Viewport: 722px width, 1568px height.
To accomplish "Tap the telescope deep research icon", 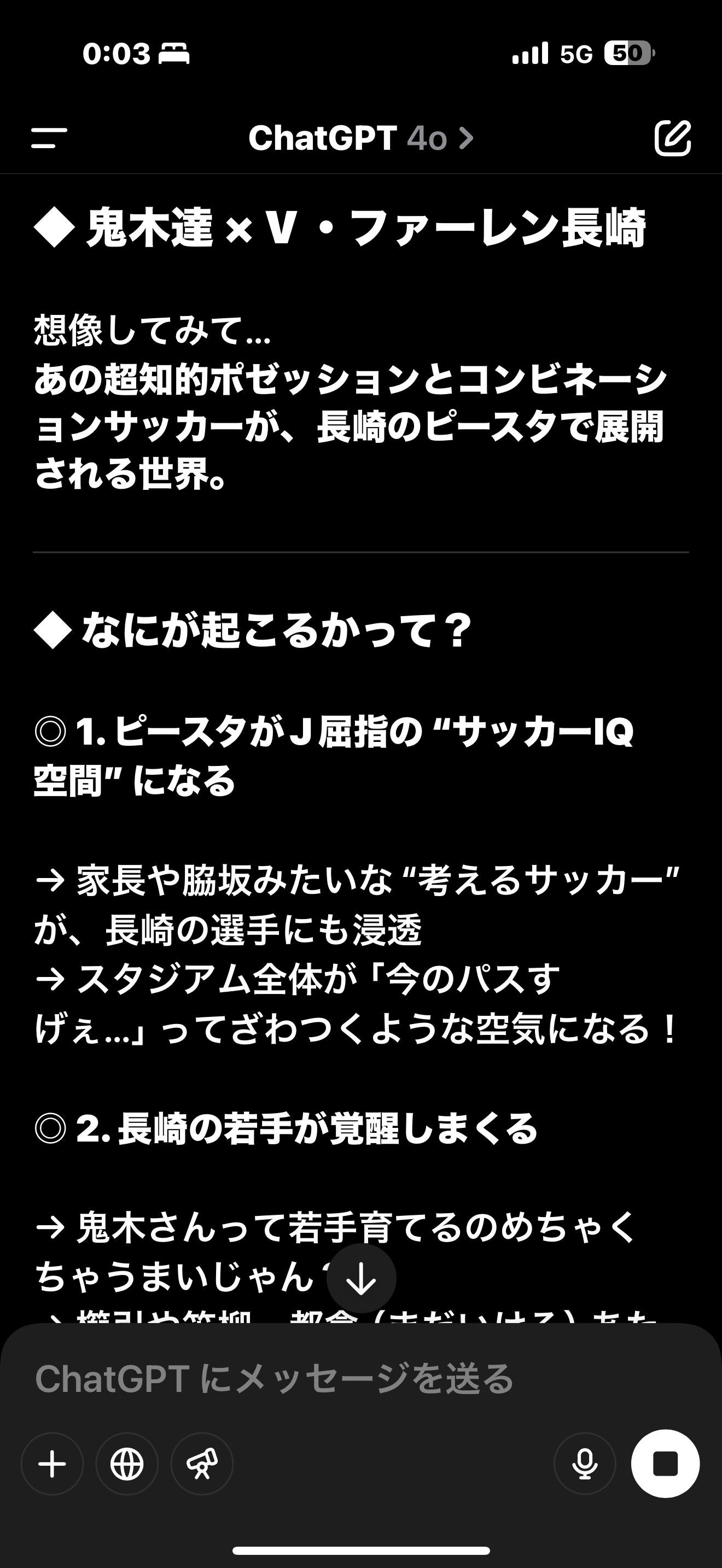I will 202,1464.
